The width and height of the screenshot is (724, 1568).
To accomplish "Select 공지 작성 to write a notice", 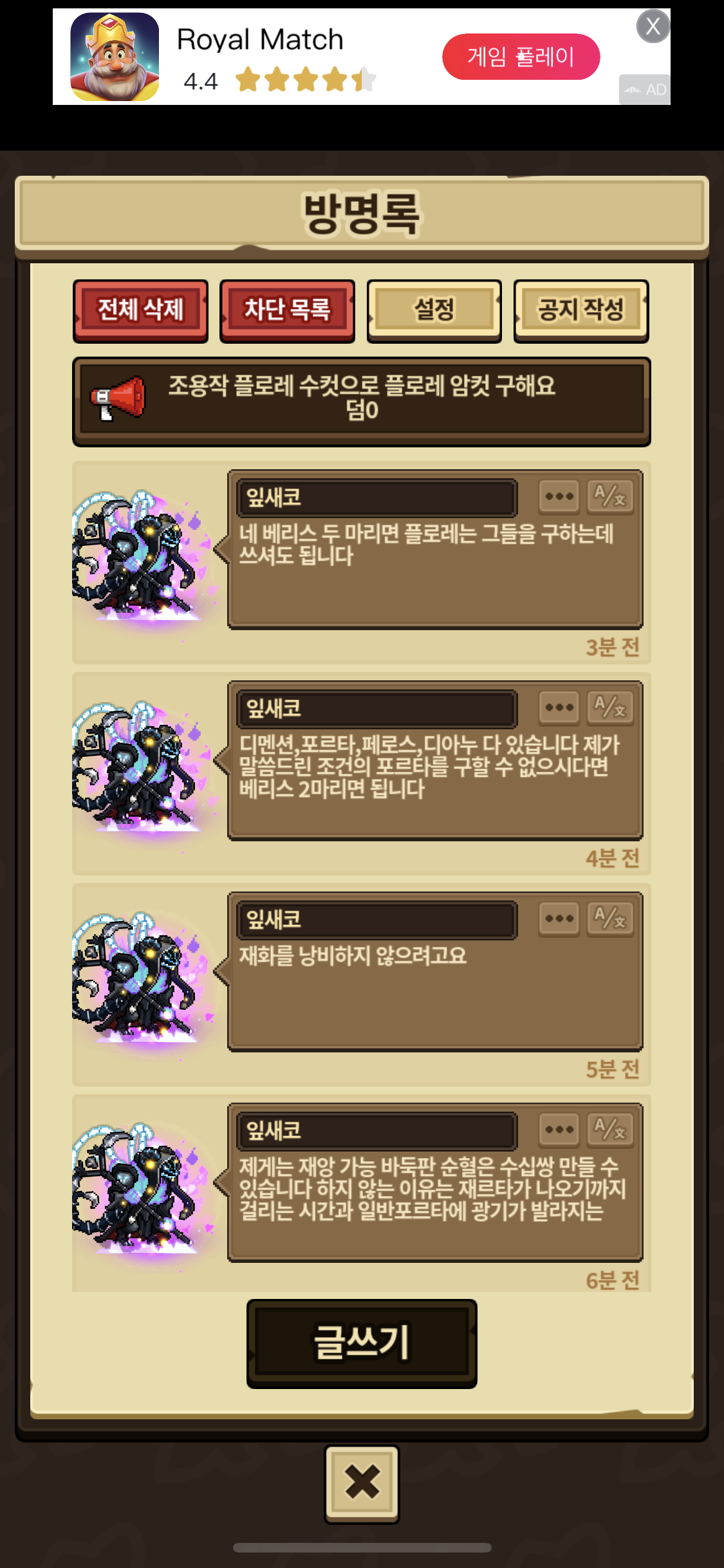I will 581,311.
